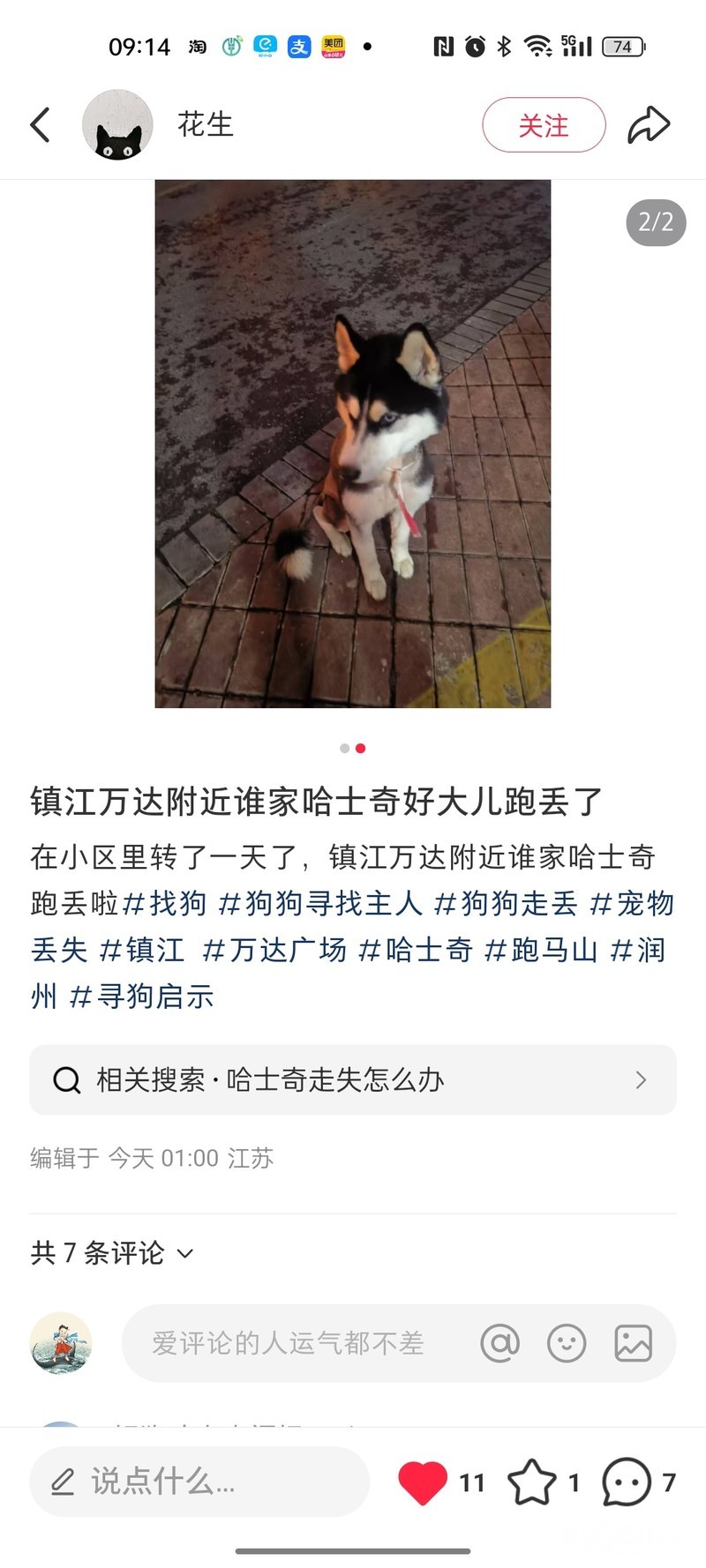Go back using the top-left arrow
The height and width of the screenshot is (1568, 706).
click(x=41, y=125)
